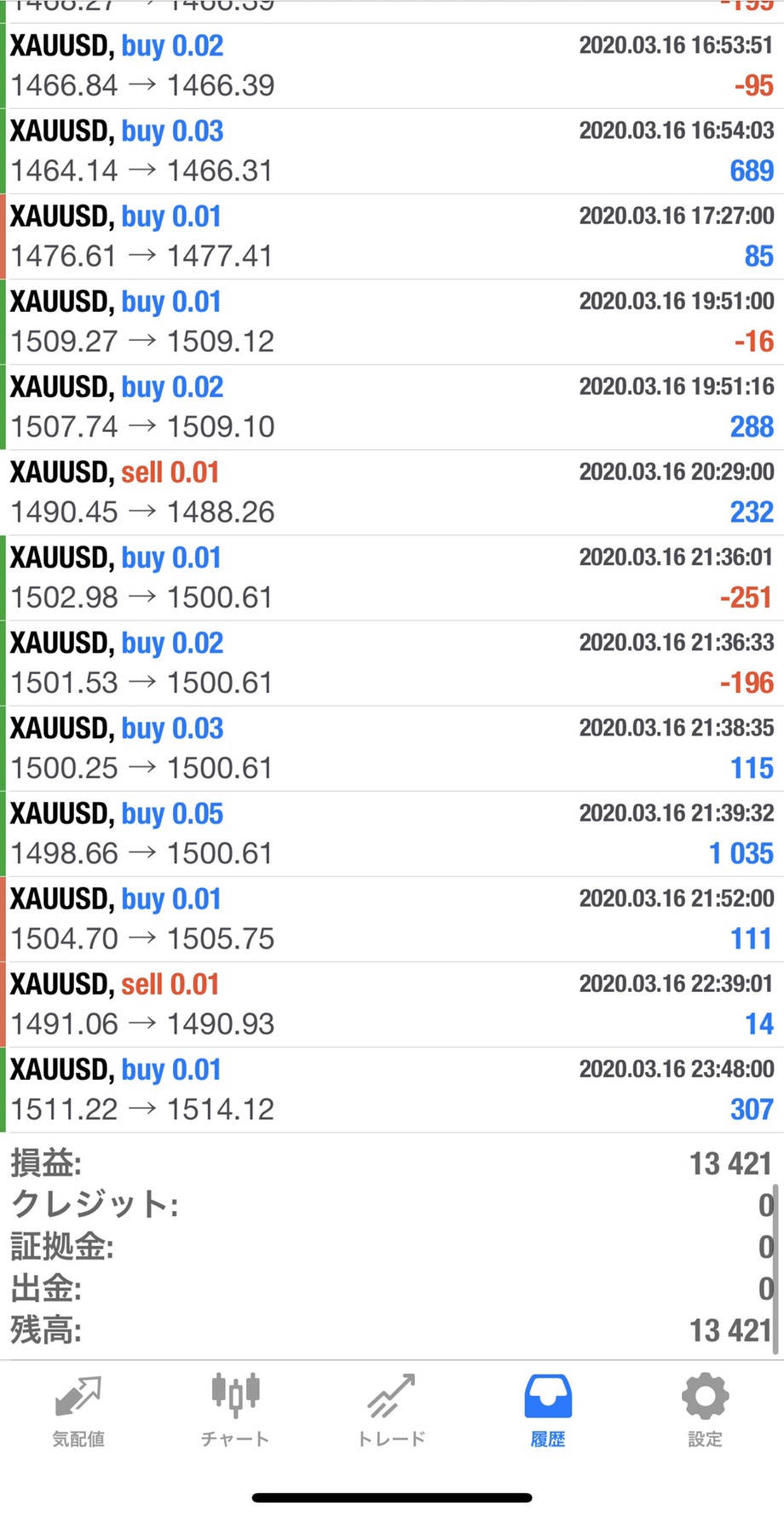Open the XAUUSD sell trade at 20:29:00

(x=392, y=493)
